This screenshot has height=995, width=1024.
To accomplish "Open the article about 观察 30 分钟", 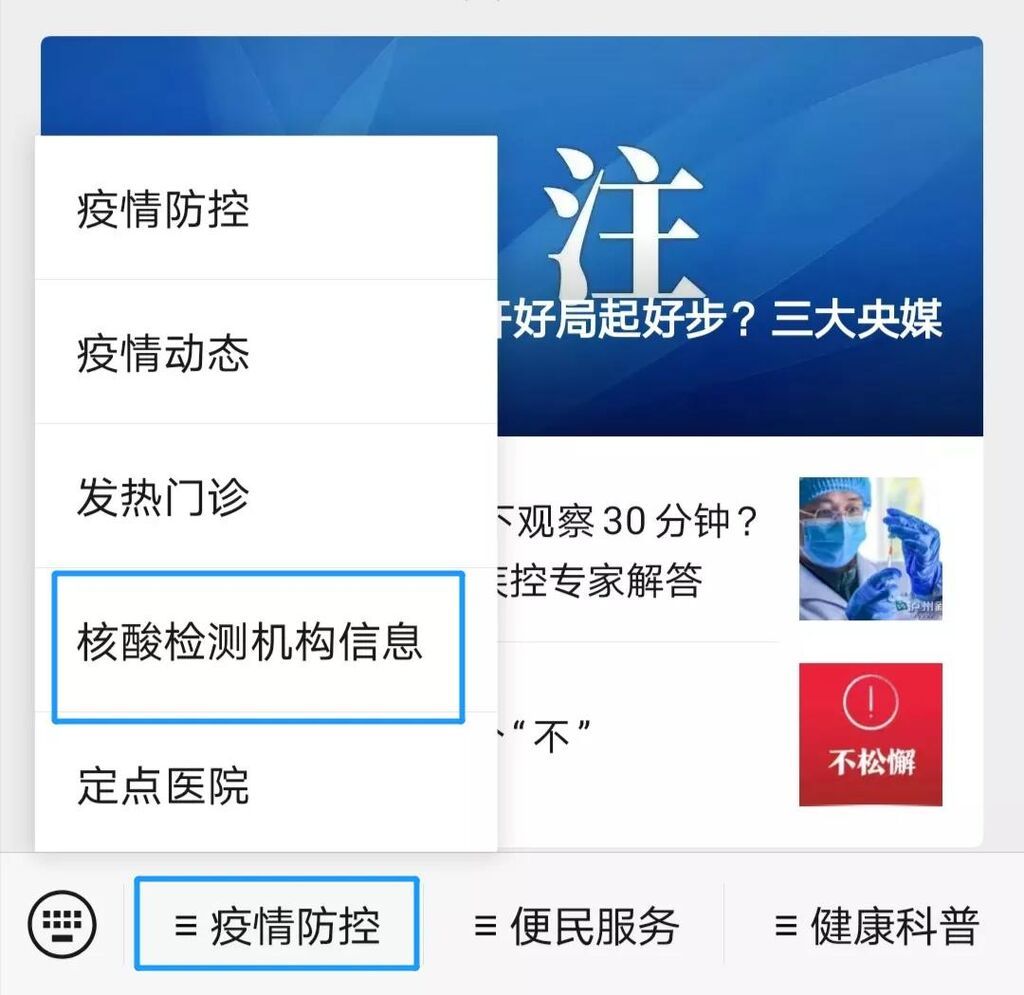I will [640, 550].
